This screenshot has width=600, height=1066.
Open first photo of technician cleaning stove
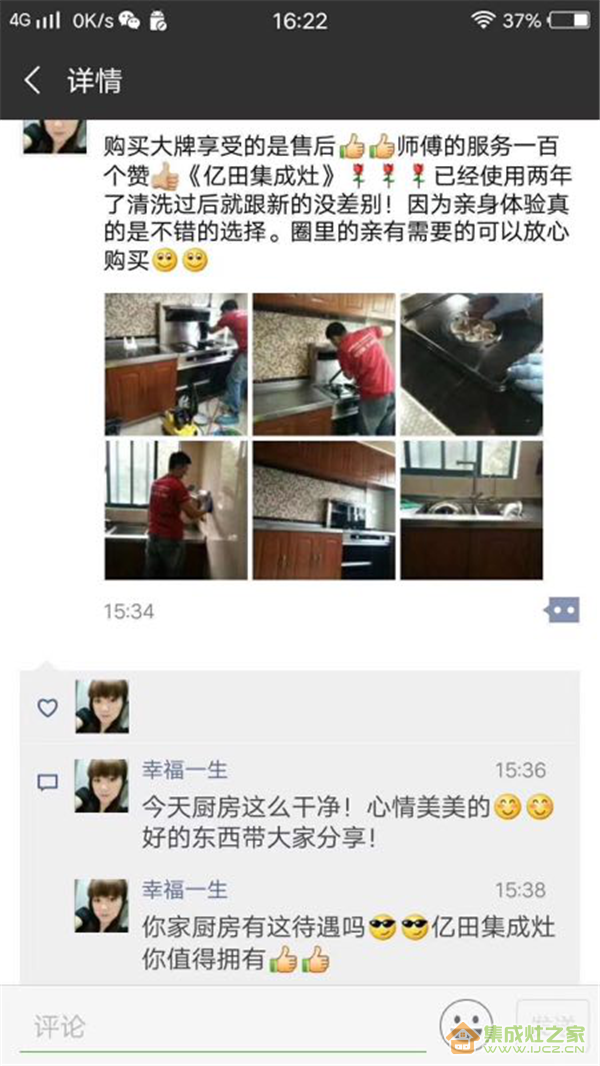point(176,362)
